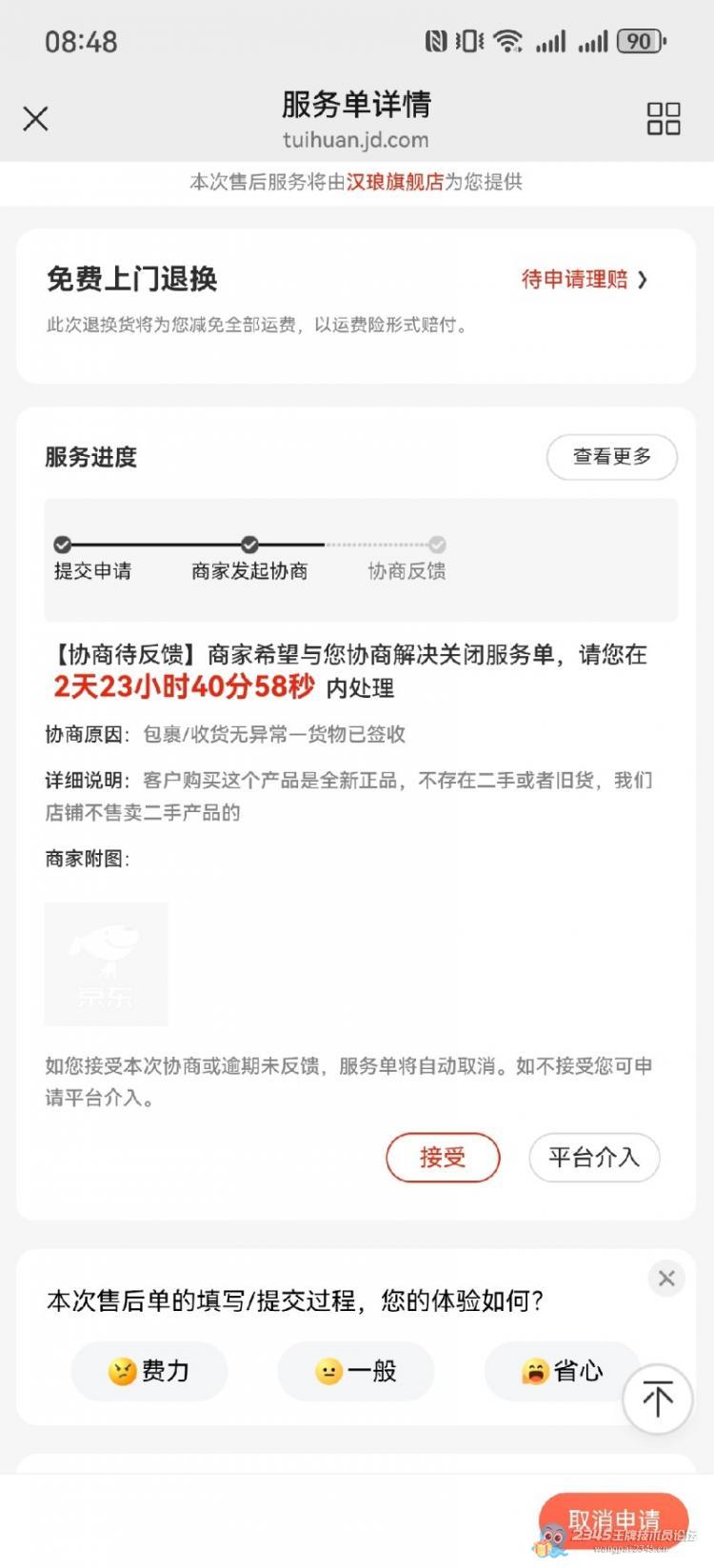Image resolution: width=714 pixels, height=1568 pixels.
Task: Rate the experience as 一般
Action: tap(355, 1371)
